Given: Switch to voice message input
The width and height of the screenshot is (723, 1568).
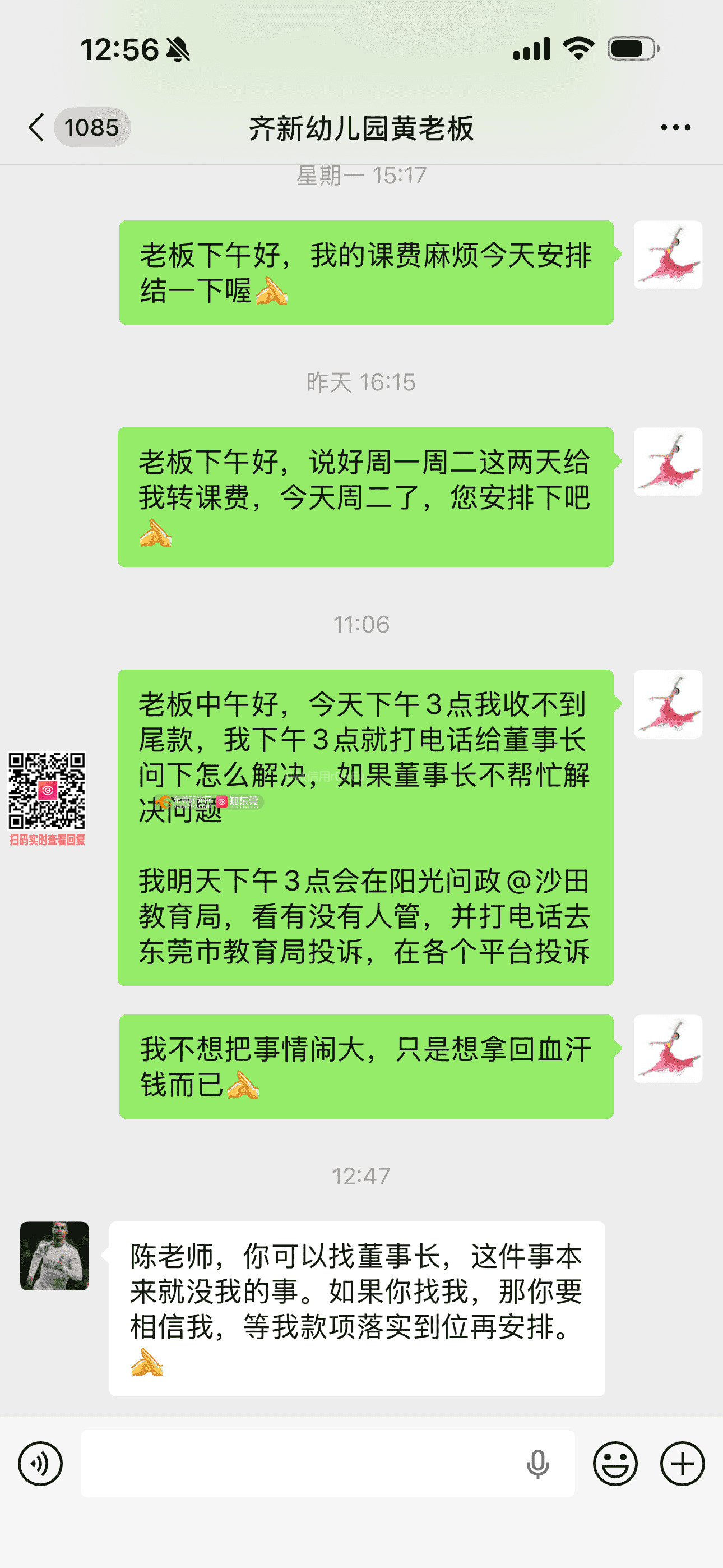Looking at the screenshot, I should 40,1463.
